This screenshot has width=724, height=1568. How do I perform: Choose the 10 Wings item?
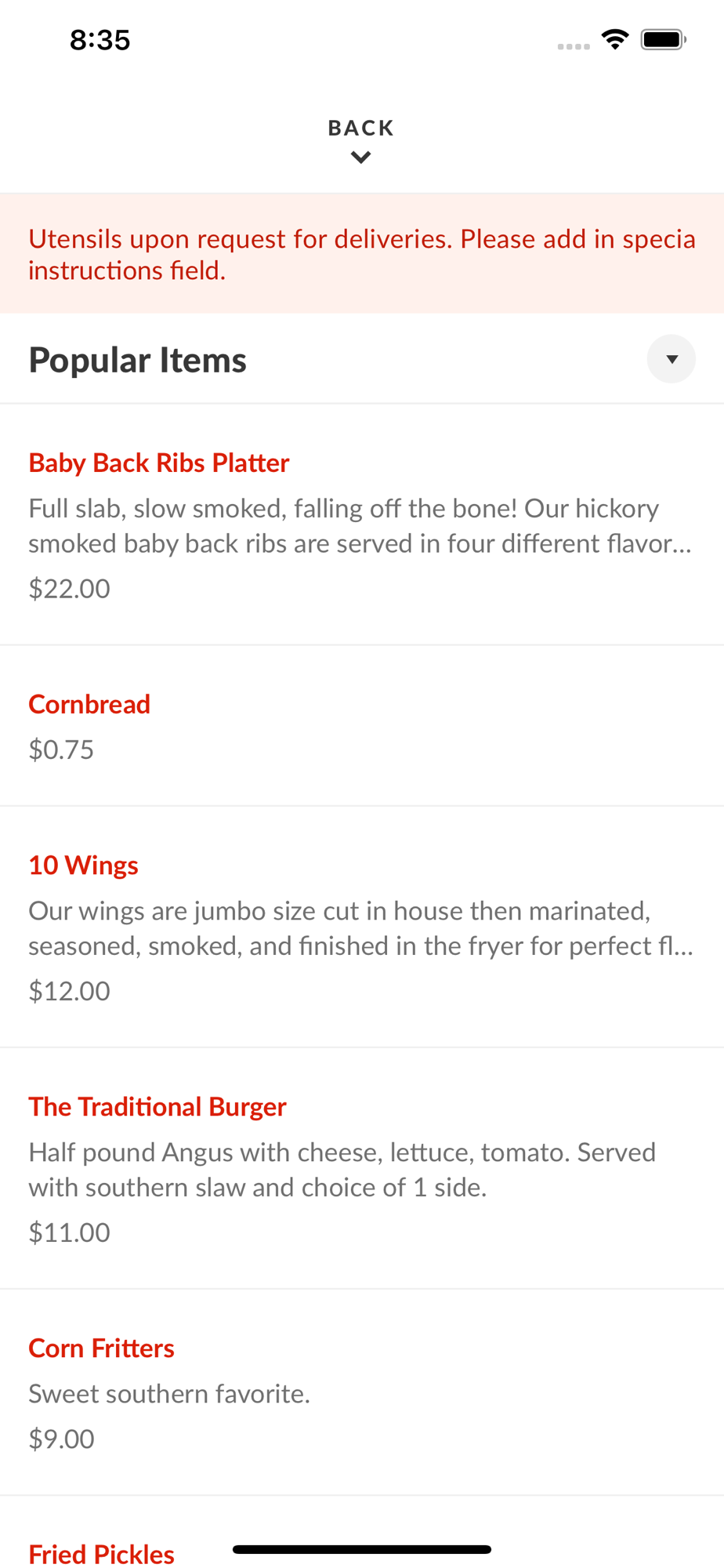pos(83,866)
